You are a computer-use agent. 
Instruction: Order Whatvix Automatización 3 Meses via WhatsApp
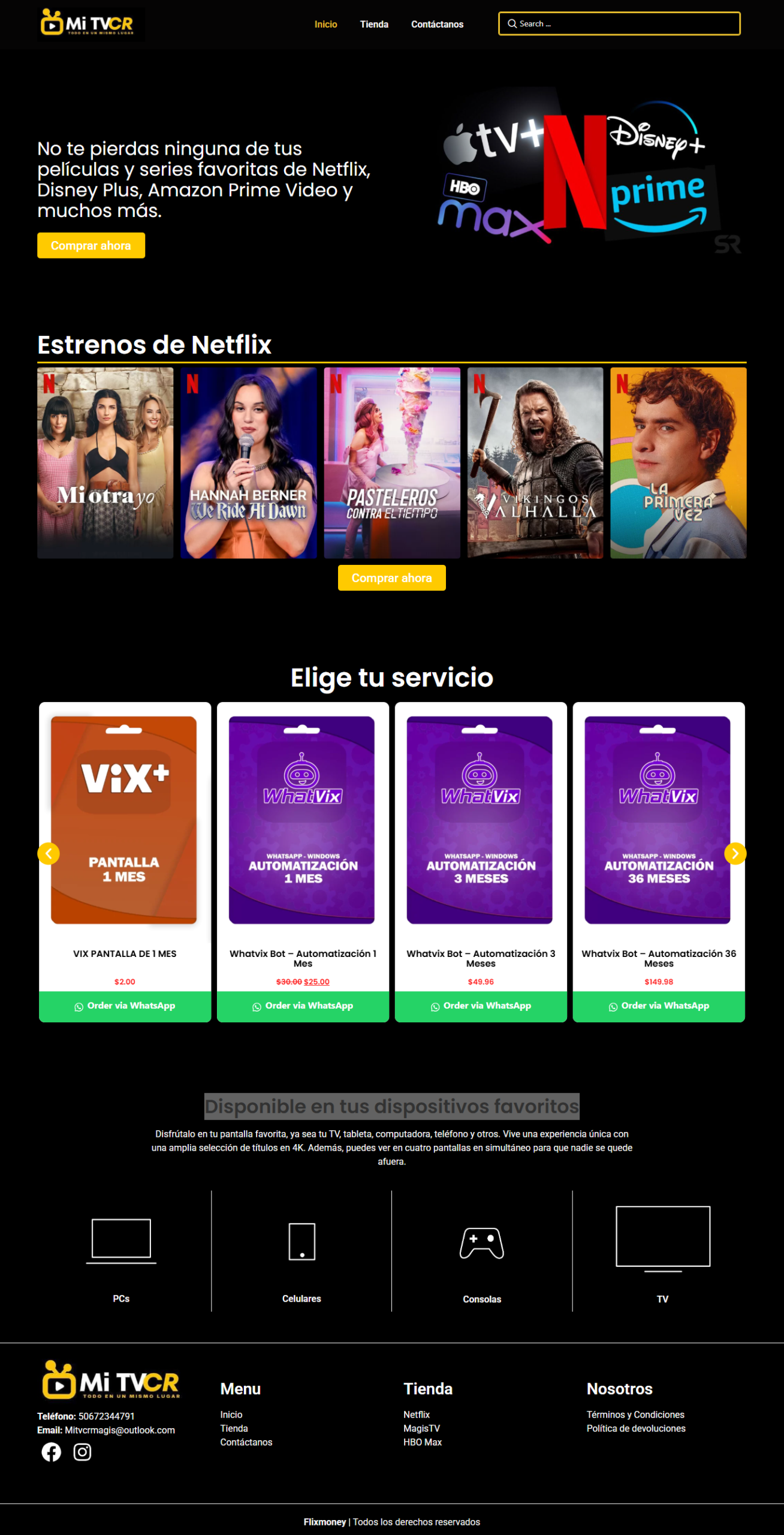pyautogui.click(x=481, y=1006)
